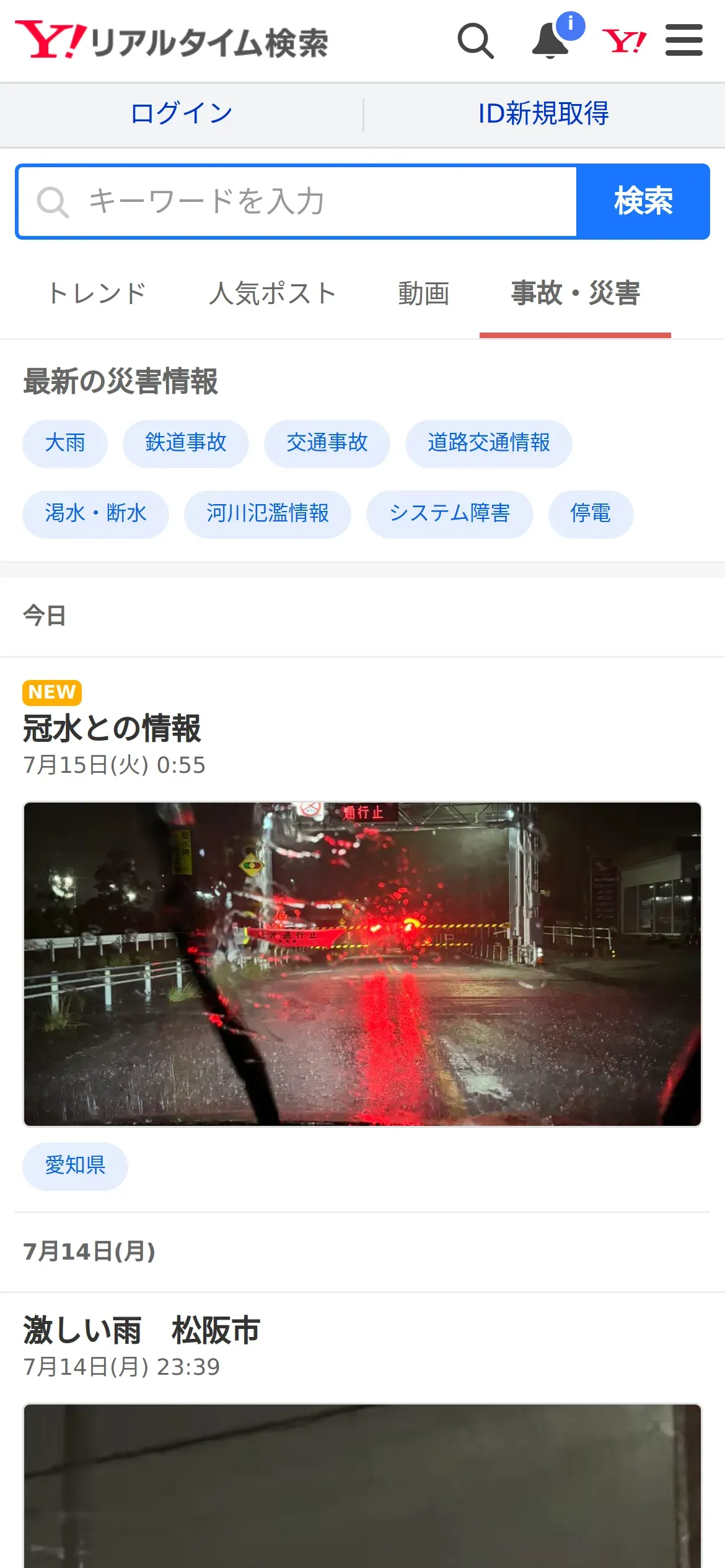725x1568 pixels.
Task: Tap the ログイン link
Action: click(x=182, y=114)
